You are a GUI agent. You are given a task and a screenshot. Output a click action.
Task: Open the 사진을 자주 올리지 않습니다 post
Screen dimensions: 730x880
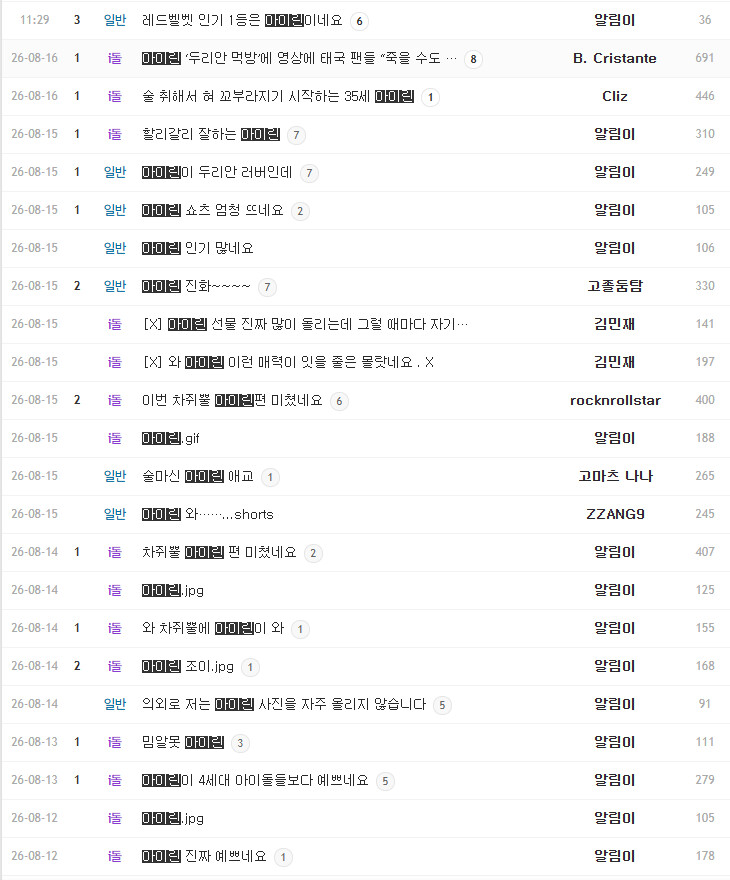284,704
